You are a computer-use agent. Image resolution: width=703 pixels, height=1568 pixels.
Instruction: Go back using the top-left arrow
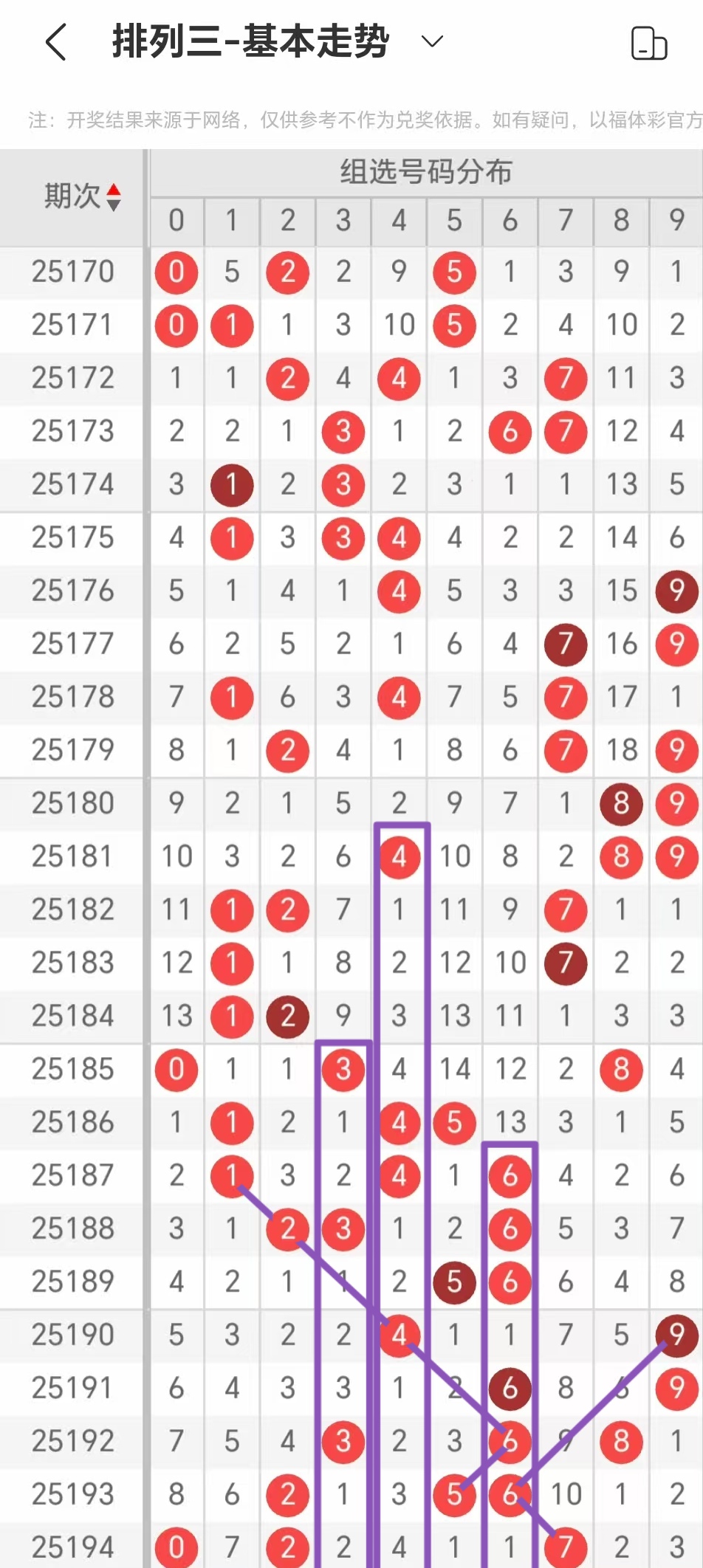(x=56, y=41)
